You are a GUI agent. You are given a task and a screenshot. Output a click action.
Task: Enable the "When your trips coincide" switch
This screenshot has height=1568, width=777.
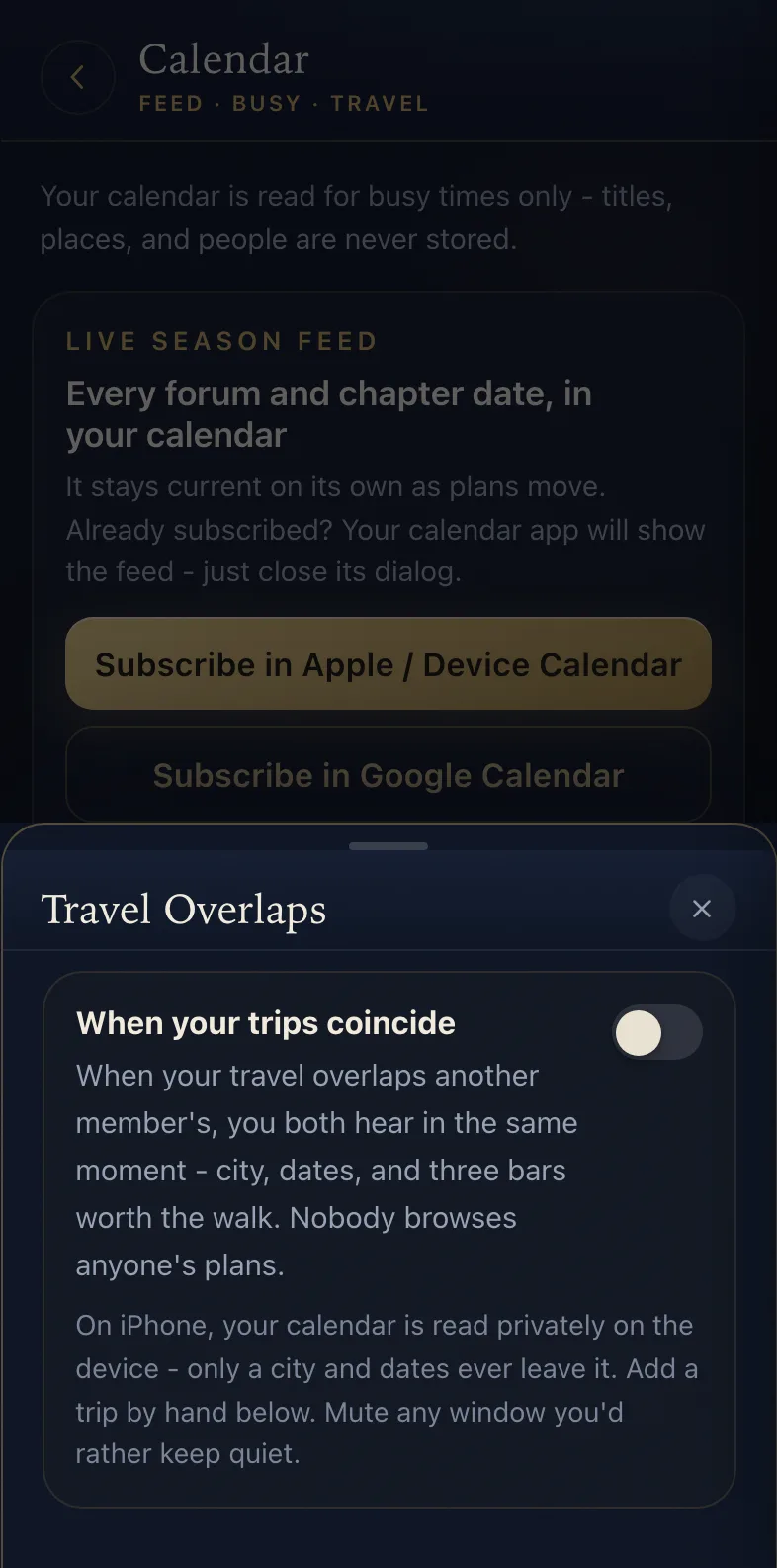pyautogui.click(x=657, y=1033)
